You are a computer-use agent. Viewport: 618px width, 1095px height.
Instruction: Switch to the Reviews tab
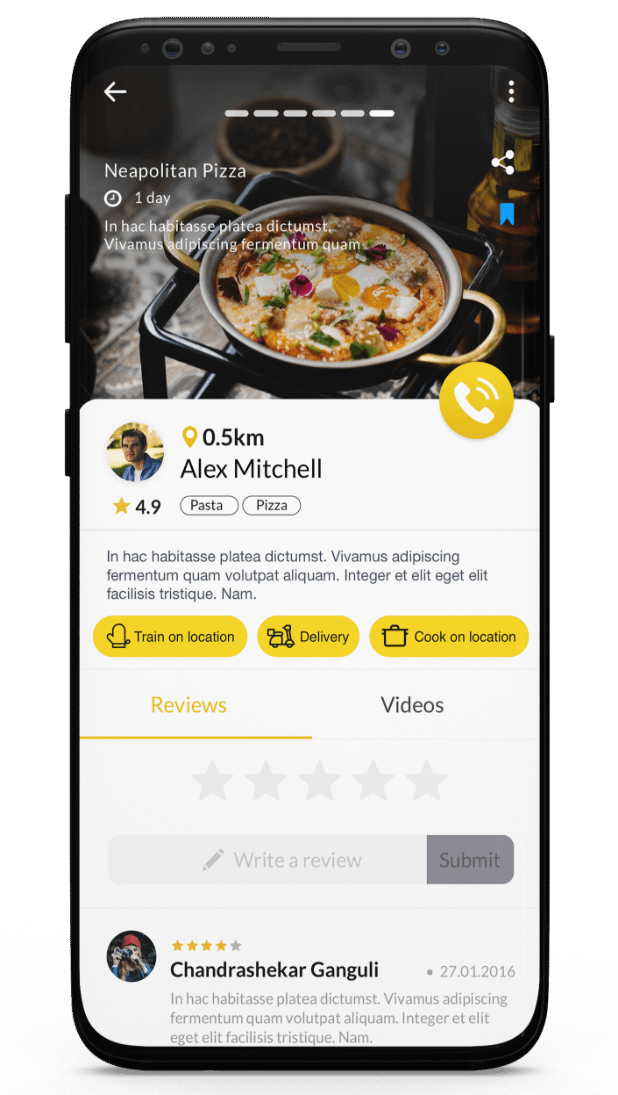pyautogui.click(x=189, y=705)
